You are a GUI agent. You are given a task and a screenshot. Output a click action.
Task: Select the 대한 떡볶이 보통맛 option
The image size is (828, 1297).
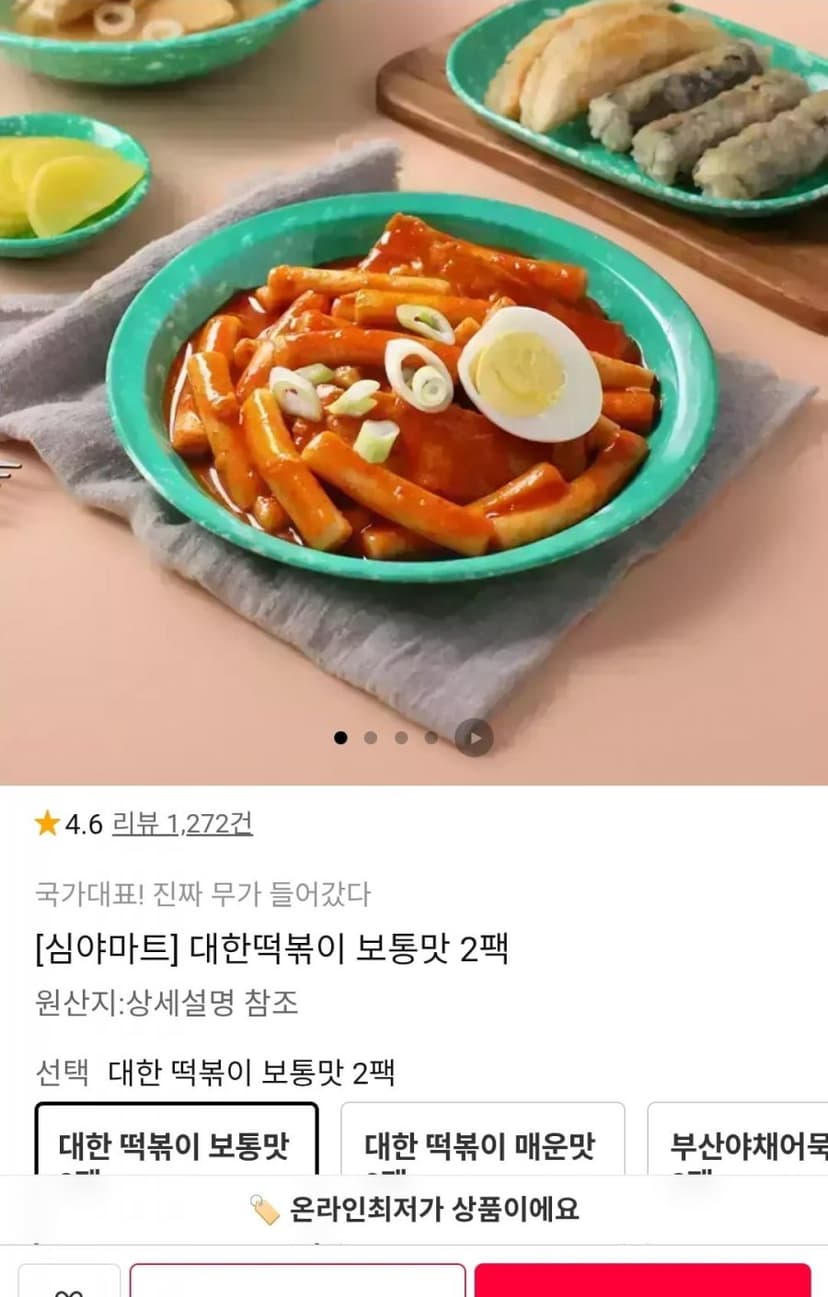coord(177,1139)
